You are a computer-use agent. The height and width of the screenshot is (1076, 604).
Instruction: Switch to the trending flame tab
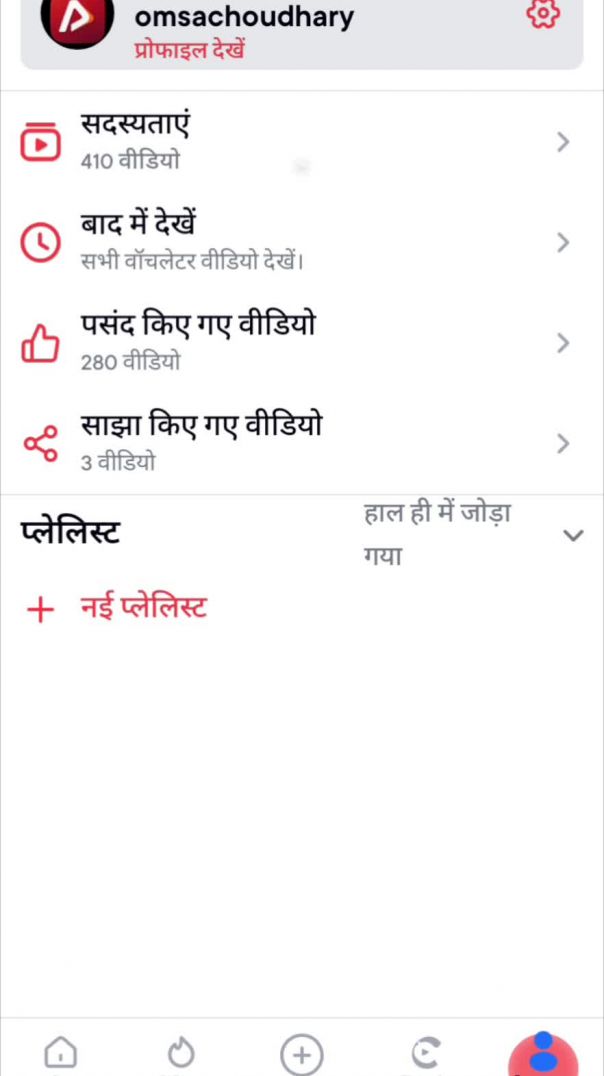pos(181,1053)
